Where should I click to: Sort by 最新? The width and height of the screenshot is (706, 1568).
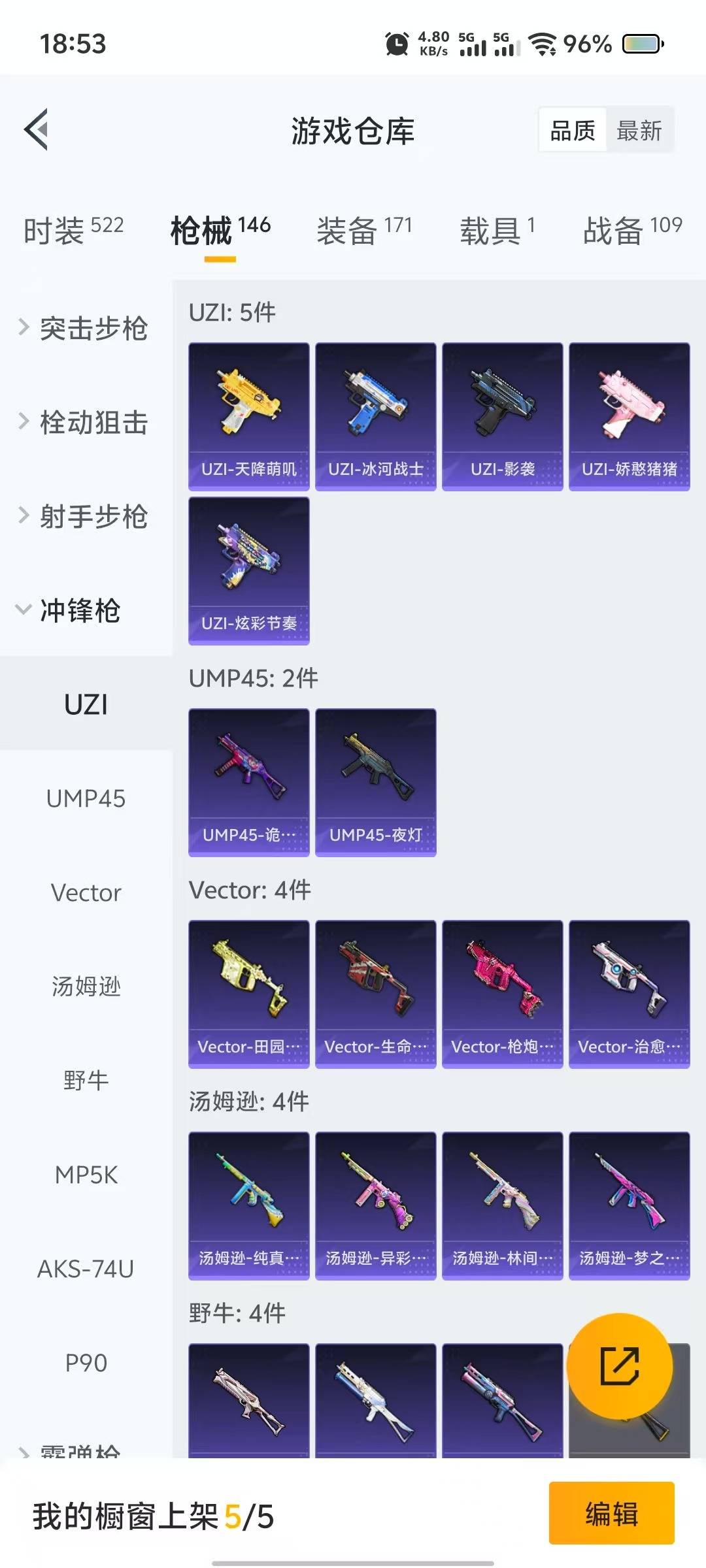[639, 131]
